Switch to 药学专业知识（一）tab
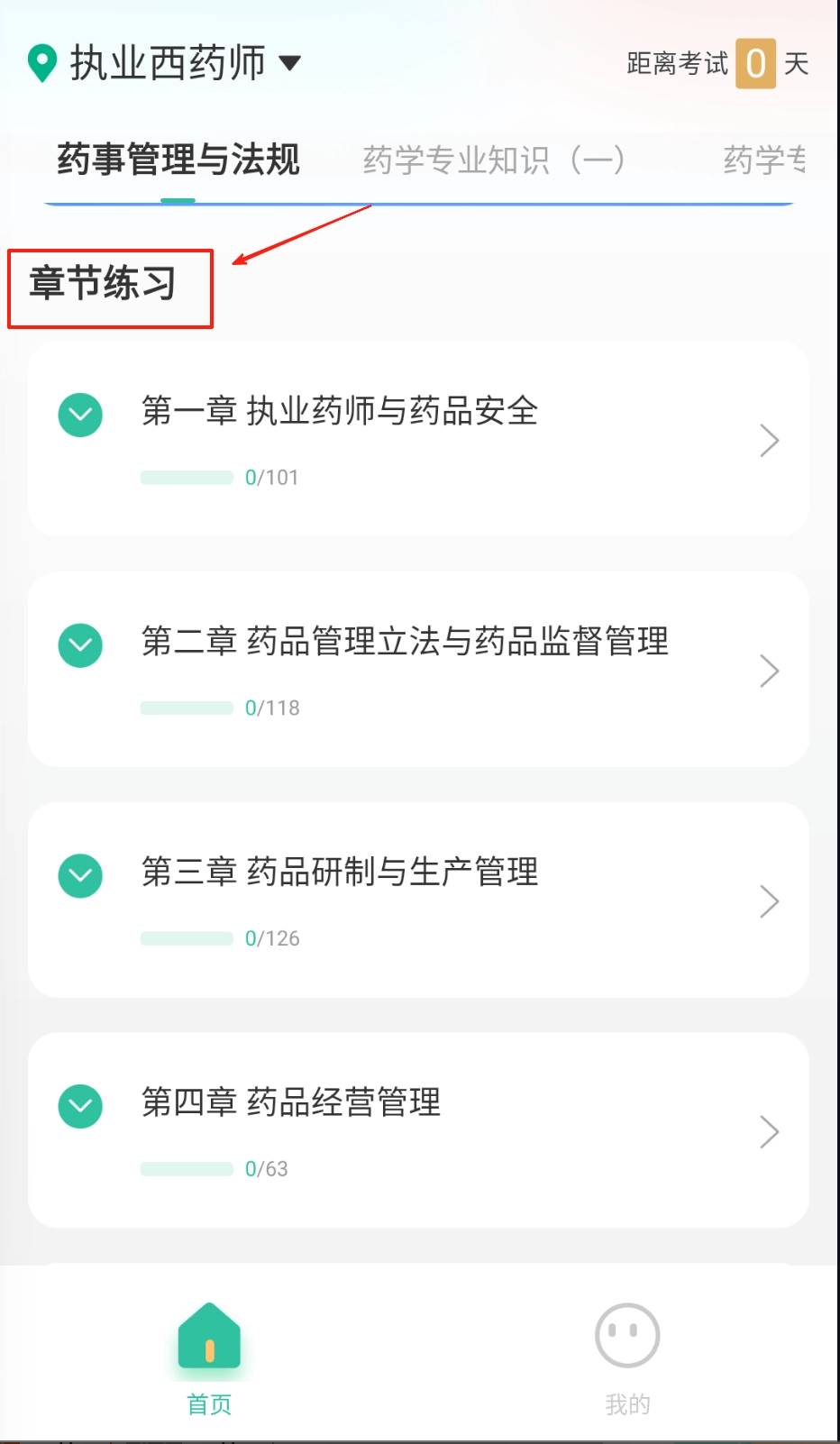Viewport: 840px width, 1444px height. 493,160
